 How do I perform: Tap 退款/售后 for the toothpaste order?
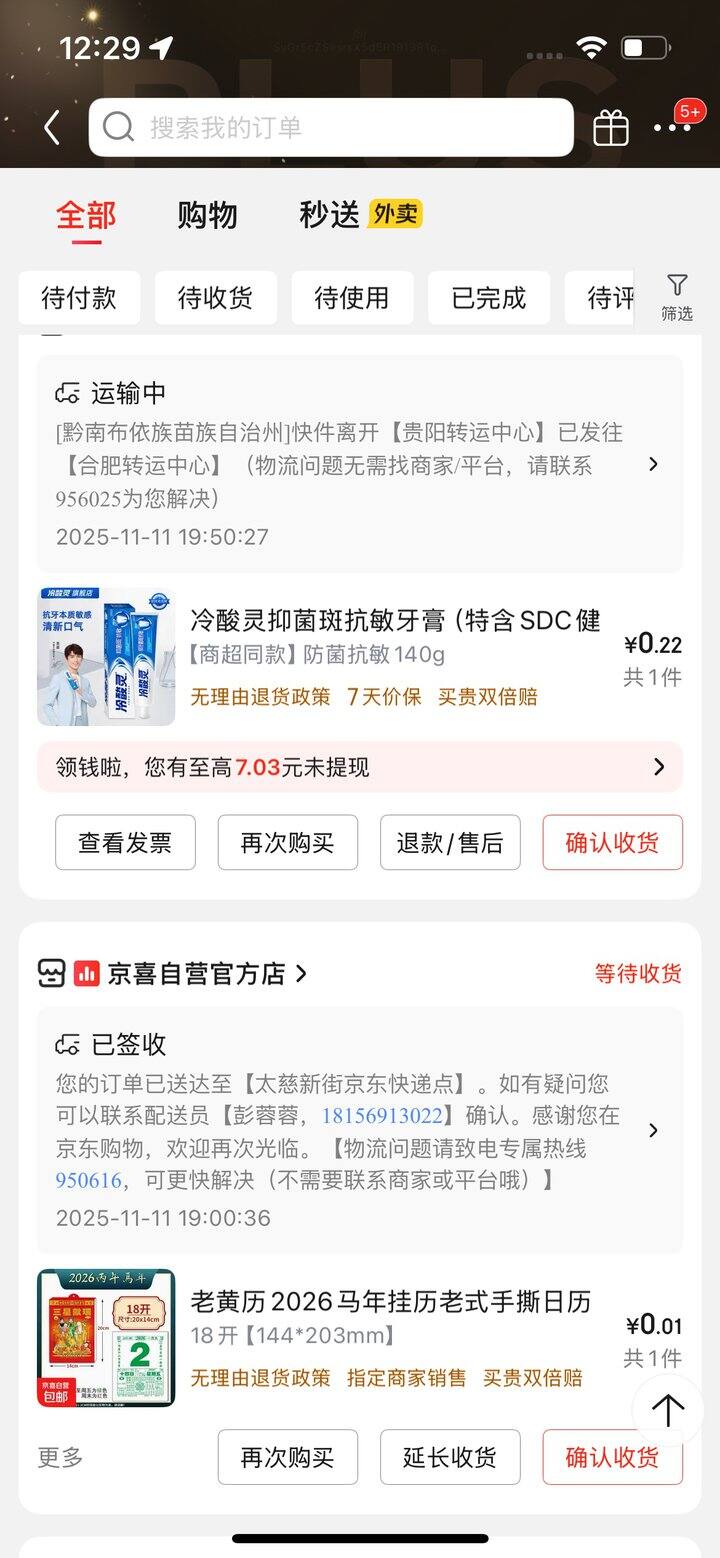(450, 843)
